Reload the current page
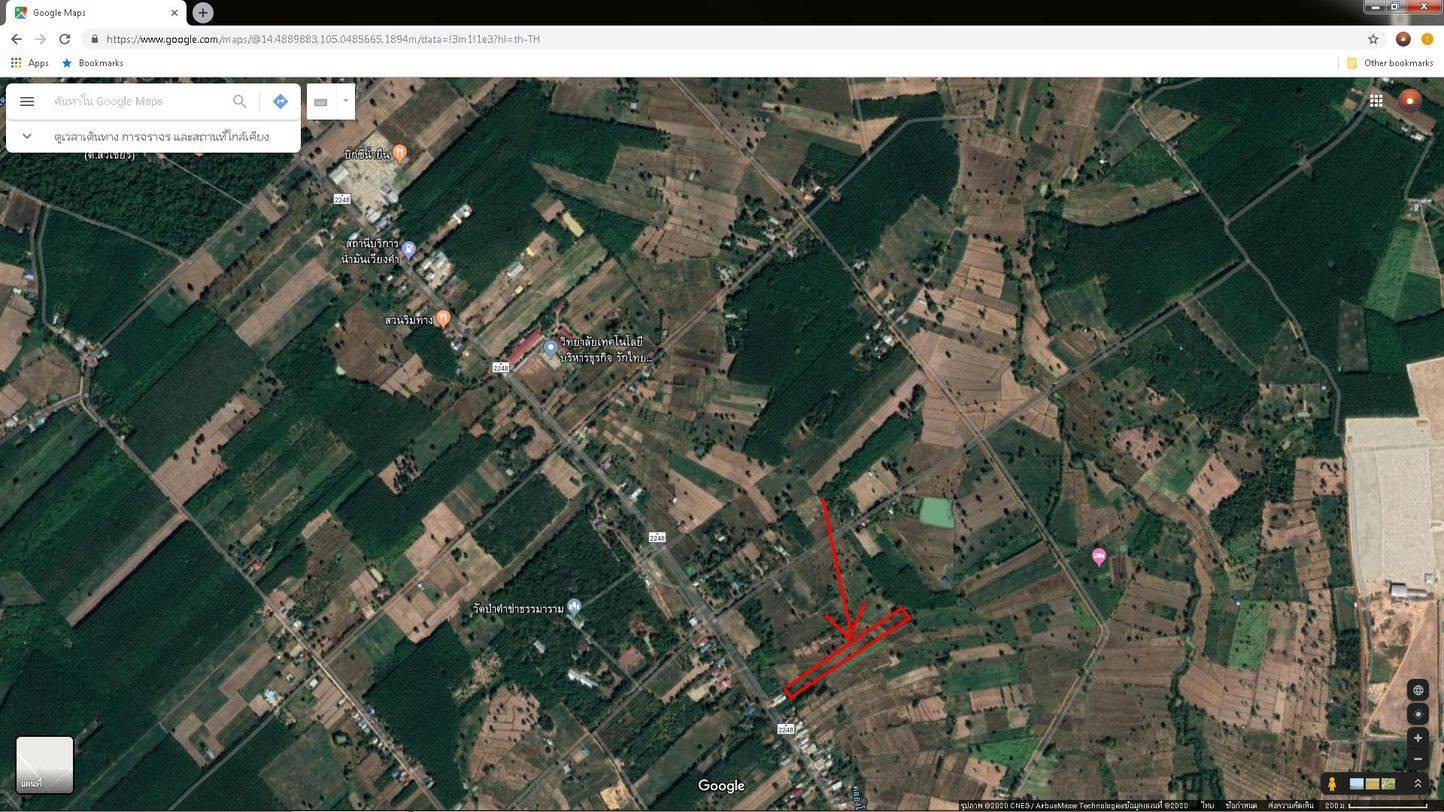 pos(65,39)
